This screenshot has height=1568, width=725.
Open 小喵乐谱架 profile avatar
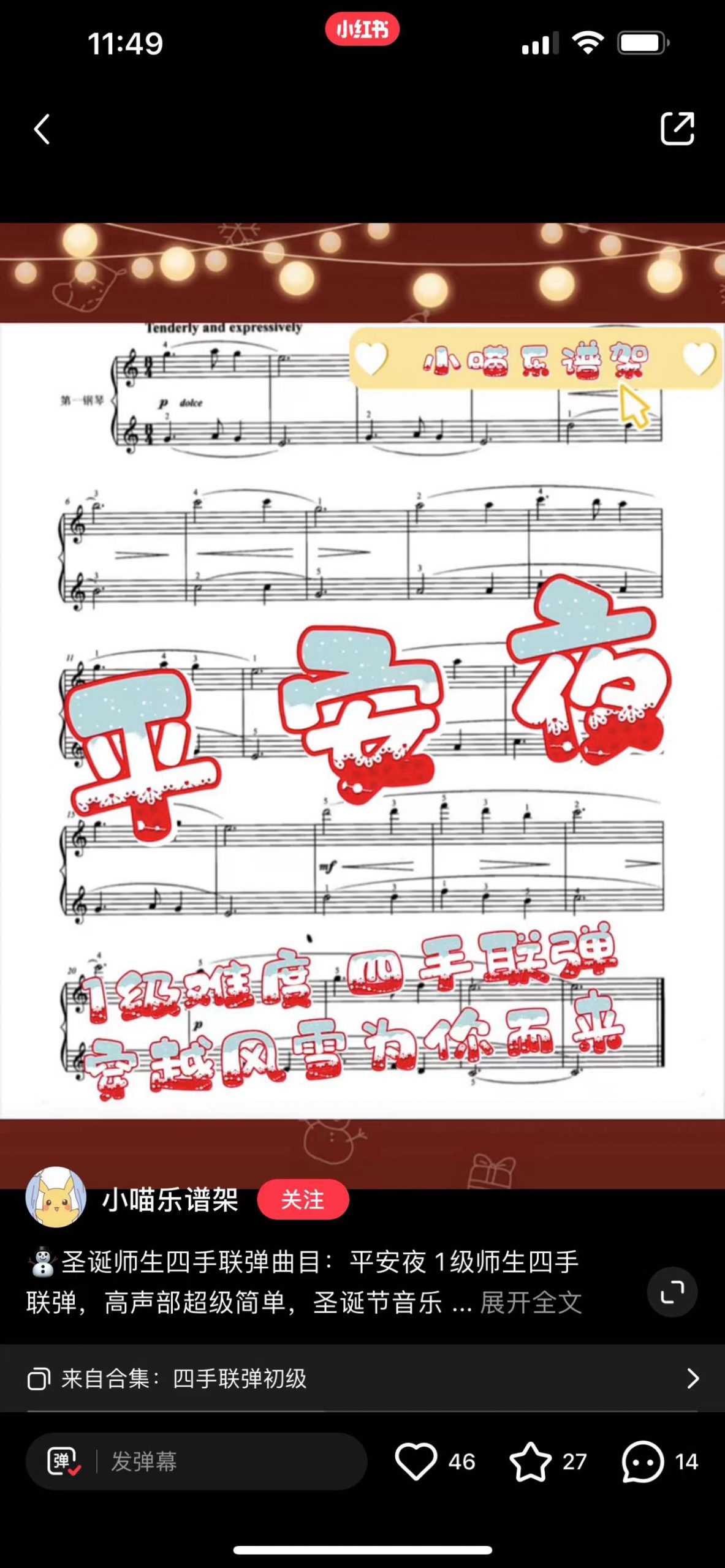pyautogui.click(x=56, y=1198)
